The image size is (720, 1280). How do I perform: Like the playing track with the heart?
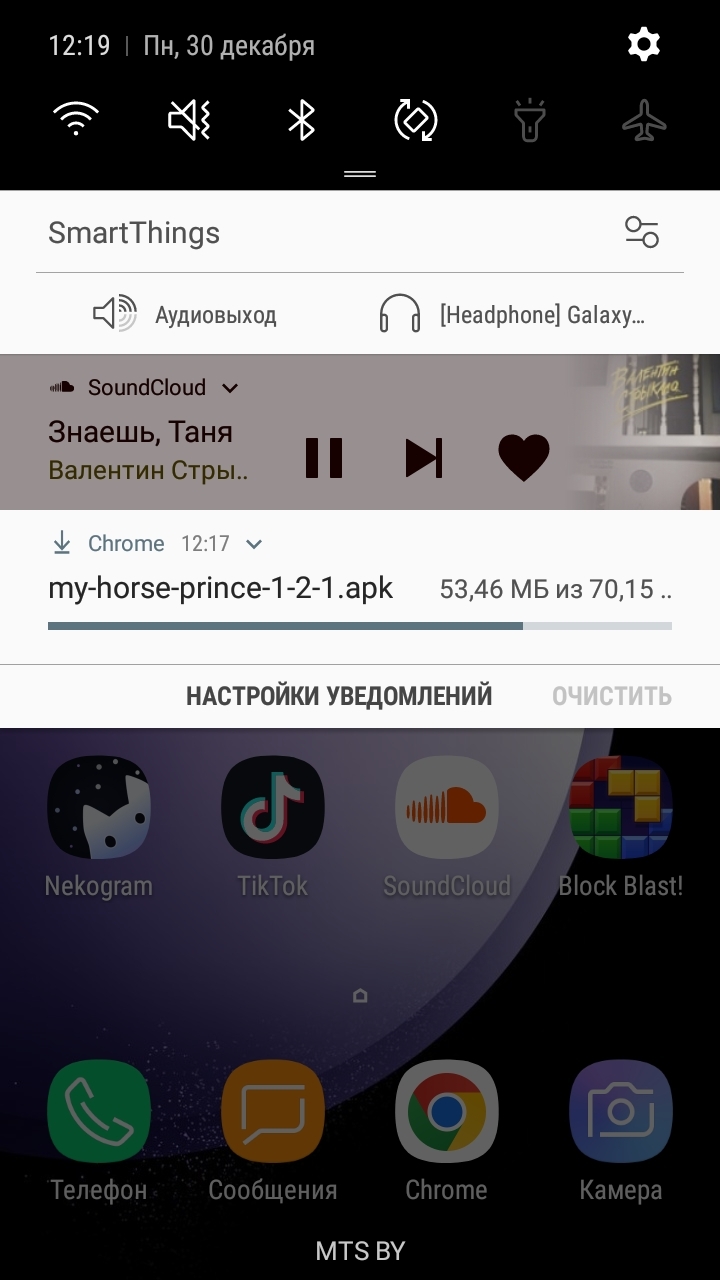[x=523, y=458]
